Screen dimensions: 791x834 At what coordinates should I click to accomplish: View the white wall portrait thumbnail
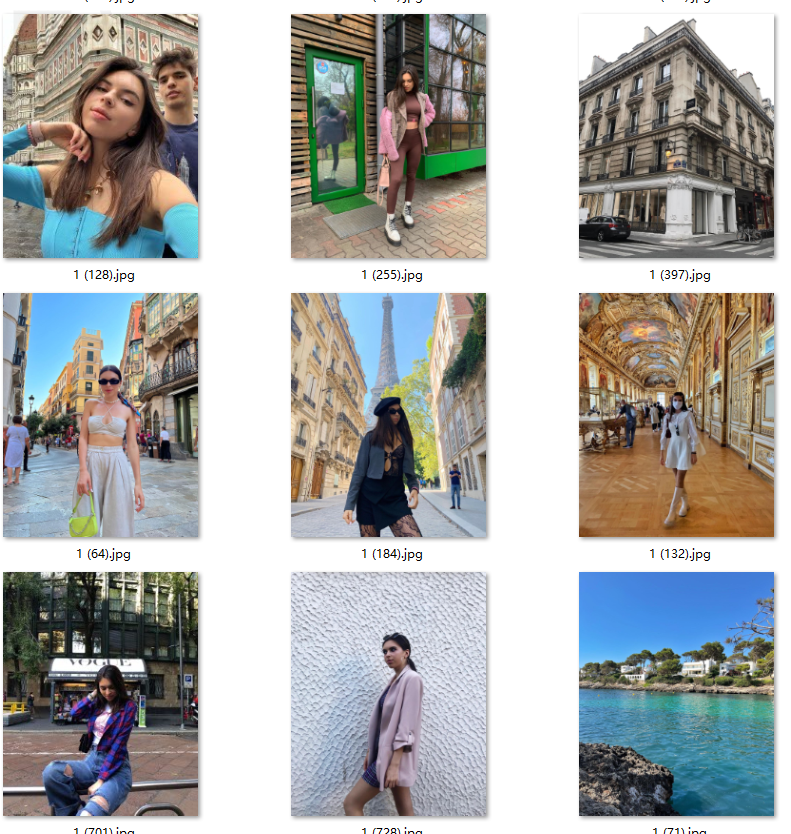388,693
